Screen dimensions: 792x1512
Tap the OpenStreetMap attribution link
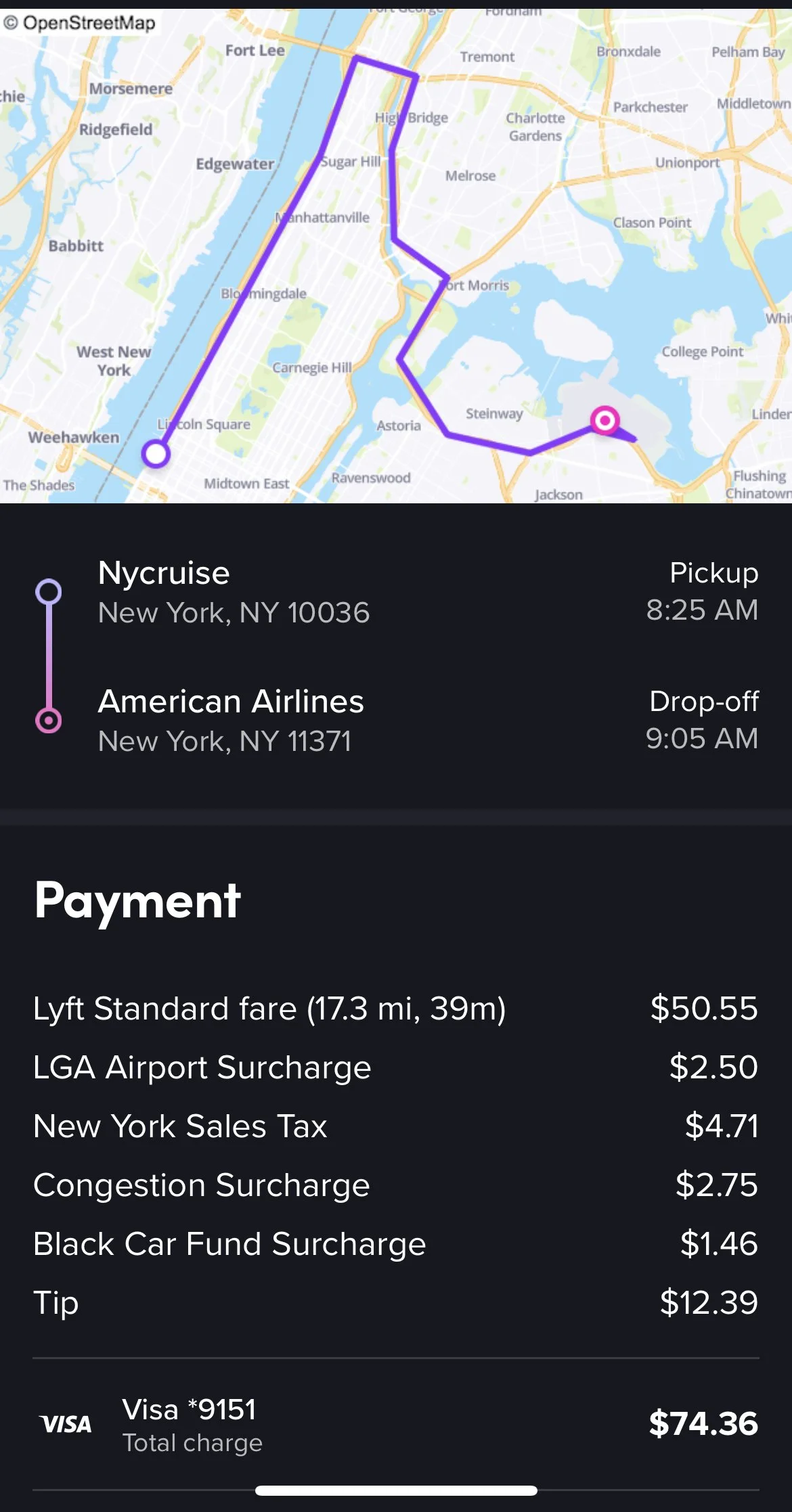click(80, 23)
